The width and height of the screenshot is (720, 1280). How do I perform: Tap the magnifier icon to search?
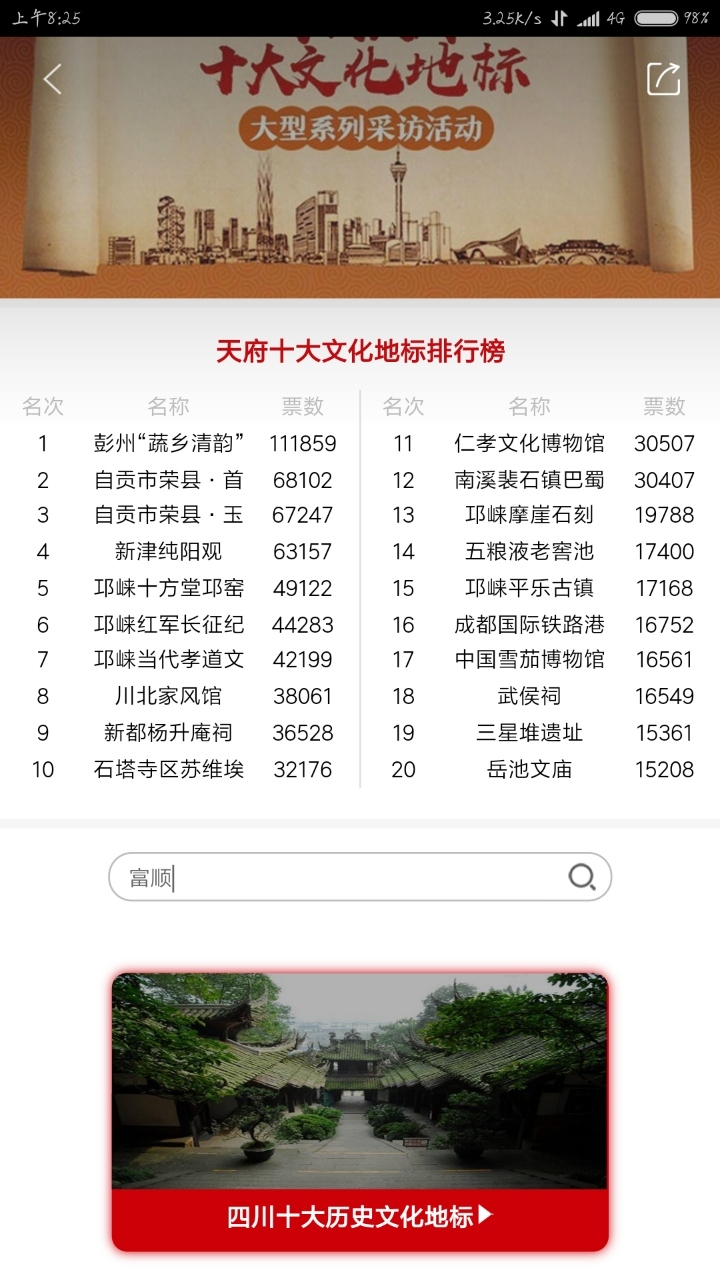point(582,877)
